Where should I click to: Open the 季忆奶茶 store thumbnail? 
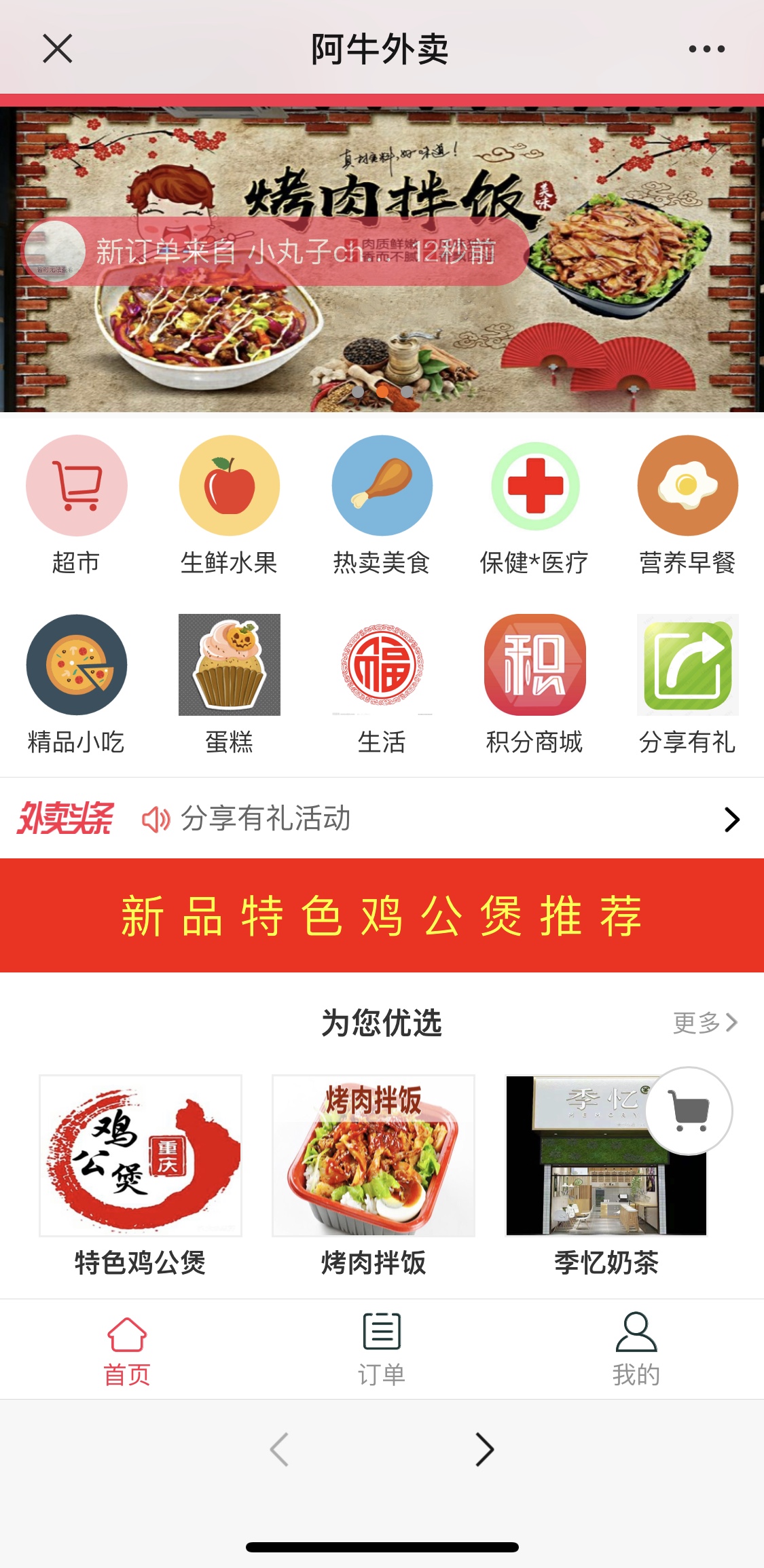[x=606, y=1159]
